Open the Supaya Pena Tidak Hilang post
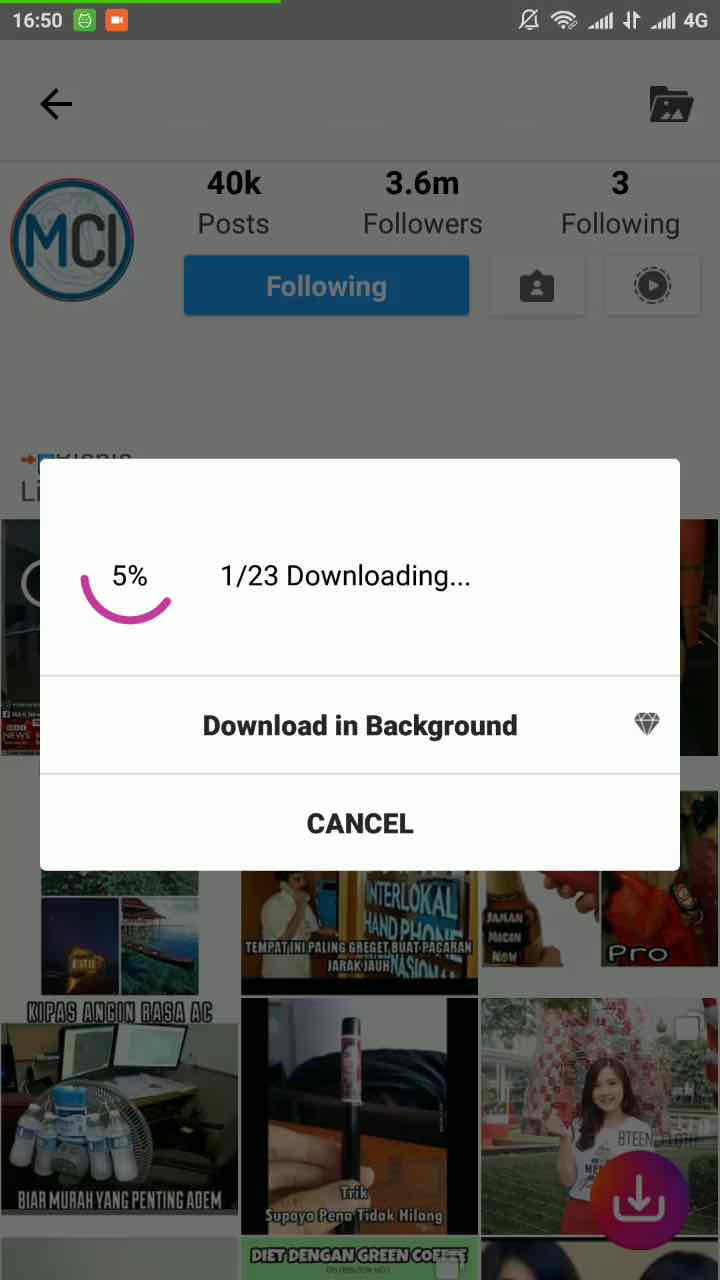This screenshot has width=720, height=1280. pyautogui.click(x=359, y=1115)
